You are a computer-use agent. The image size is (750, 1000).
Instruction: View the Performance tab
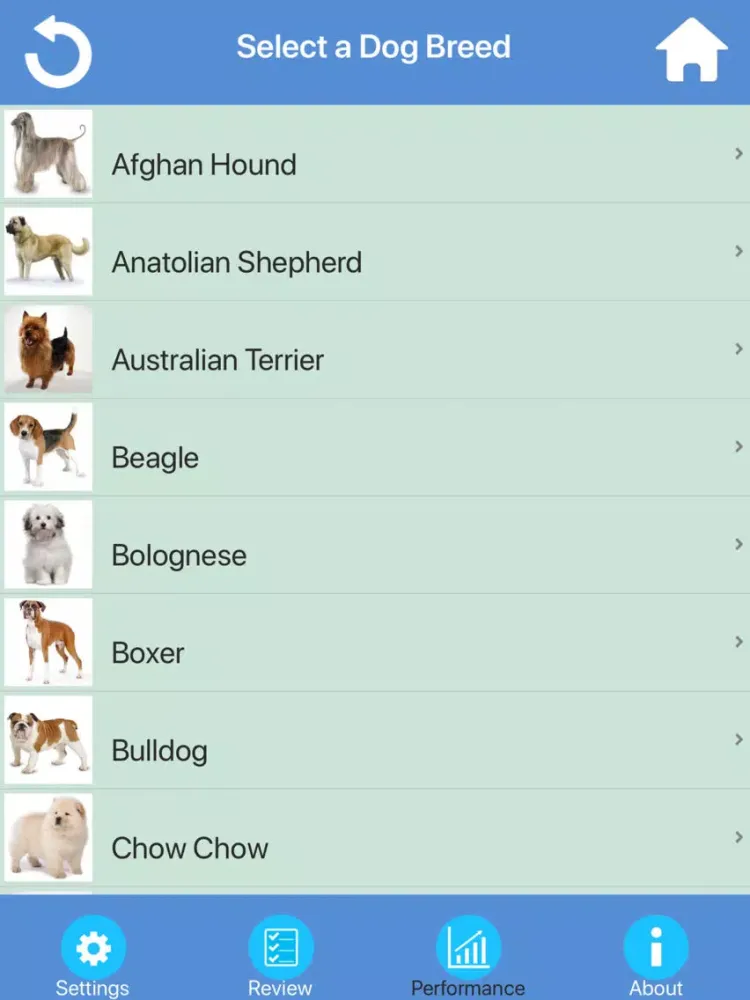tap(468, 956)
